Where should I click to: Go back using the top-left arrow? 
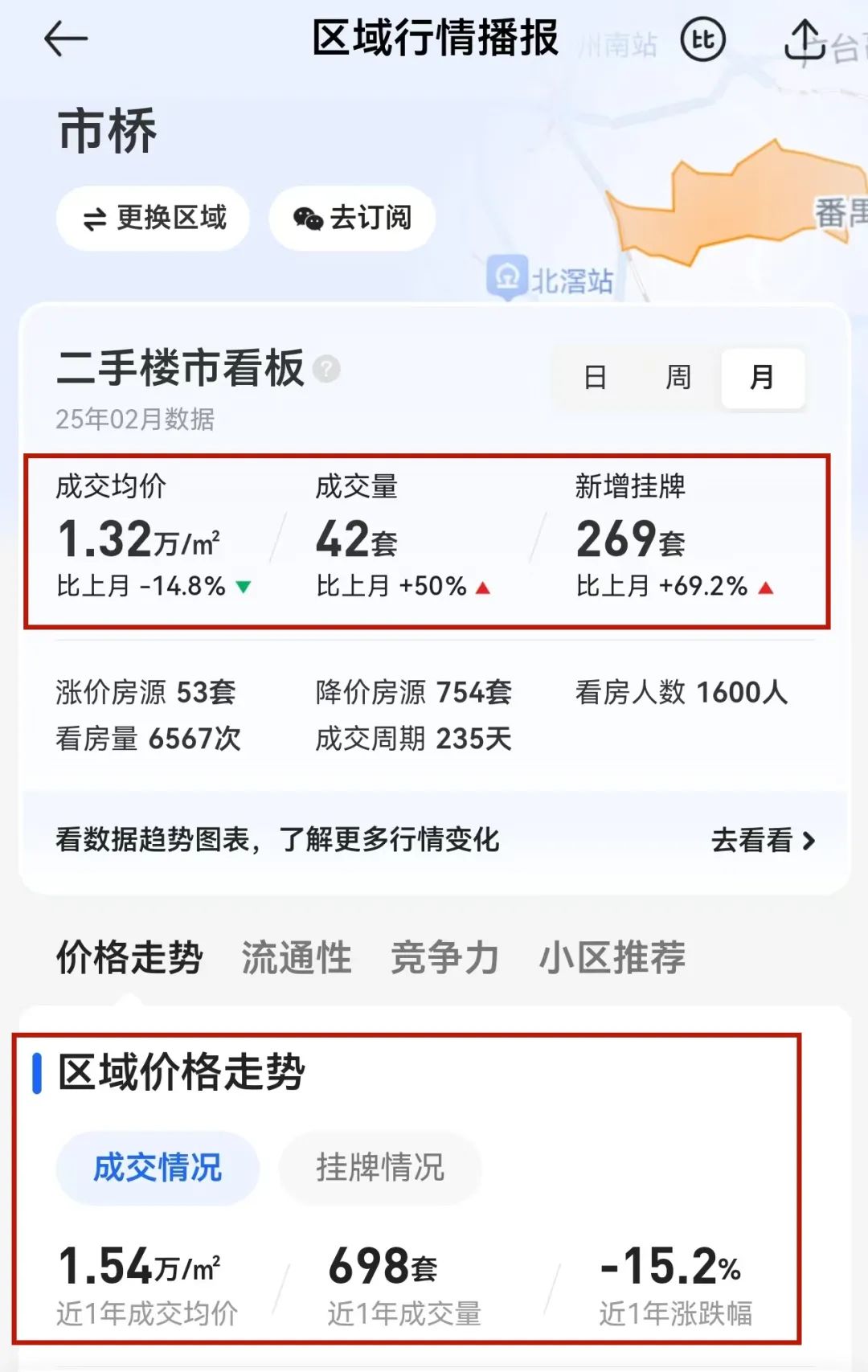click(65, 39)
